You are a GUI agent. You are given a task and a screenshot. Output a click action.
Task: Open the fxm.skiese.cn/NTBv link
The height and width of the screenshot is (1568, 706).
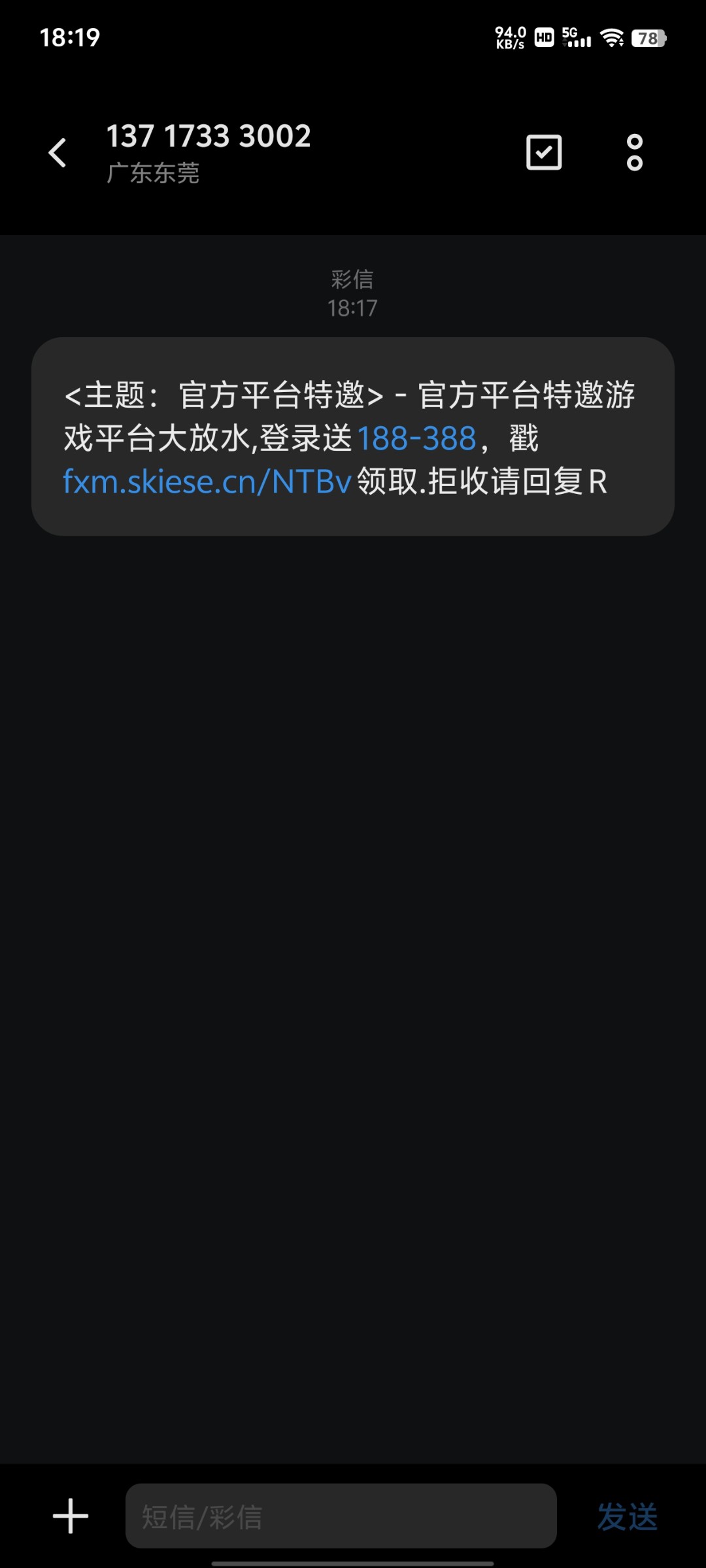(207, 482)
